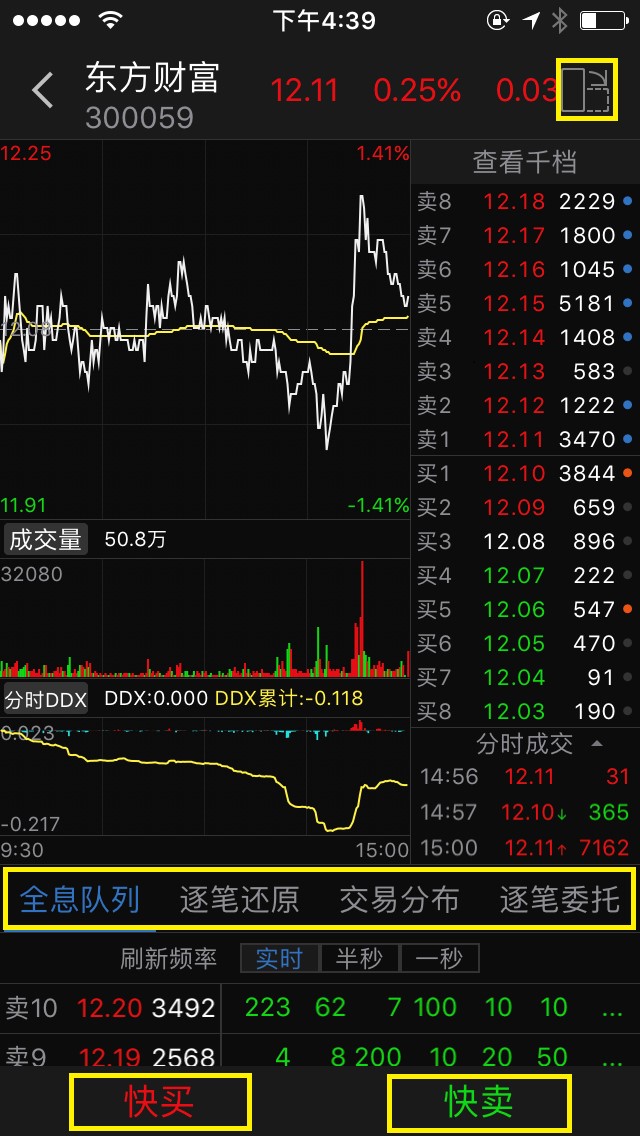Set refresh rate to 半秒
Viewport: 640px width, 1136px height.
pos(359,958)
